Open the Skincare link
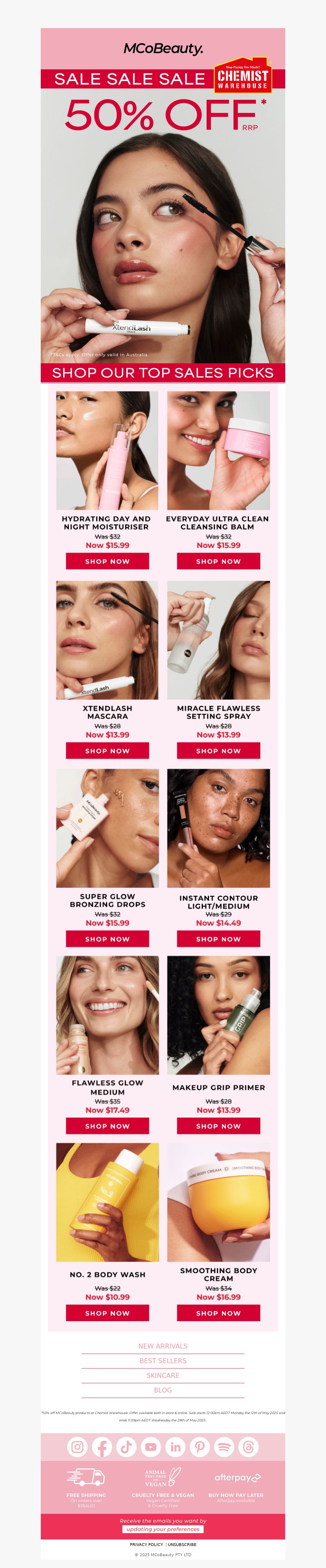This screenshot has height=1568, width=326. pos(163,1375)
